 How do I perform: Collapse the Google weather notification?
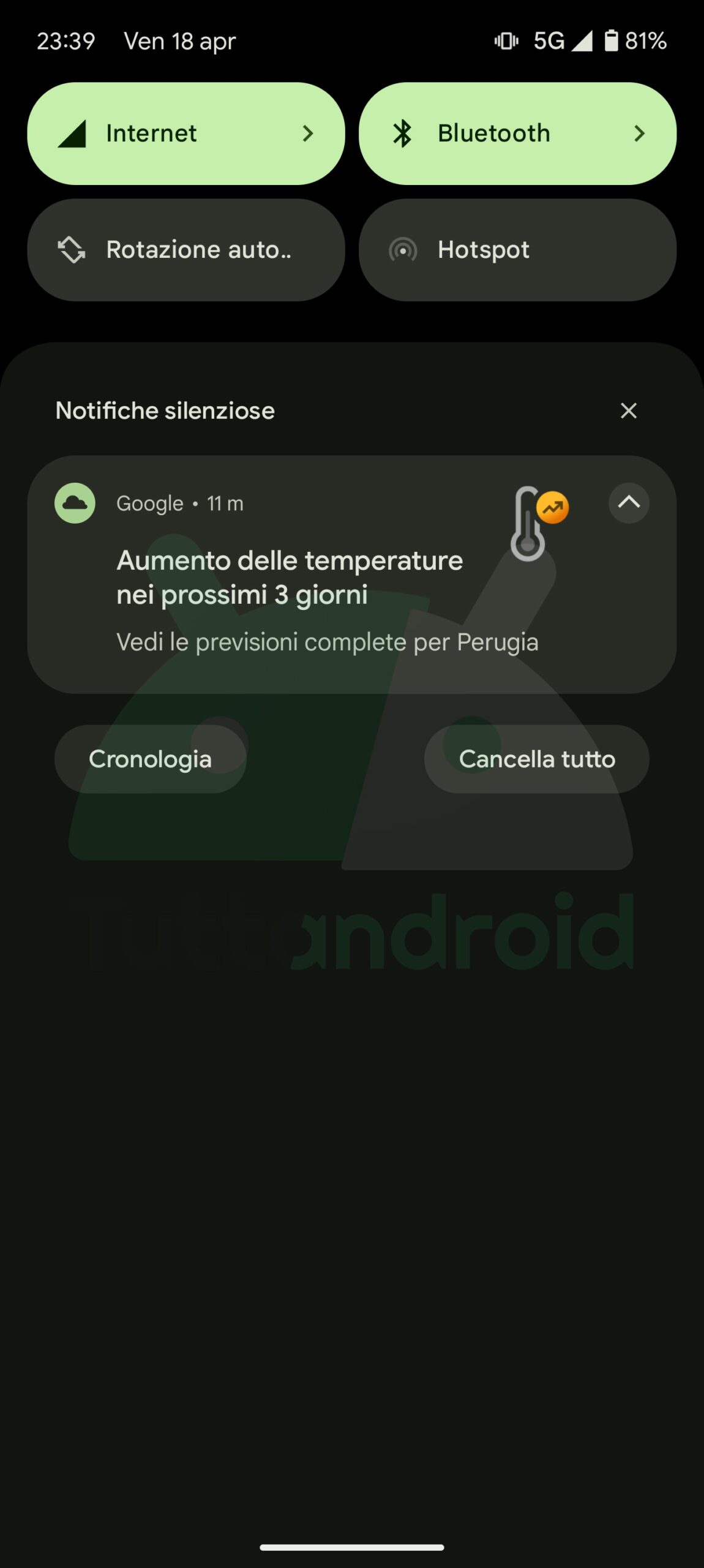tap(629, 503)
